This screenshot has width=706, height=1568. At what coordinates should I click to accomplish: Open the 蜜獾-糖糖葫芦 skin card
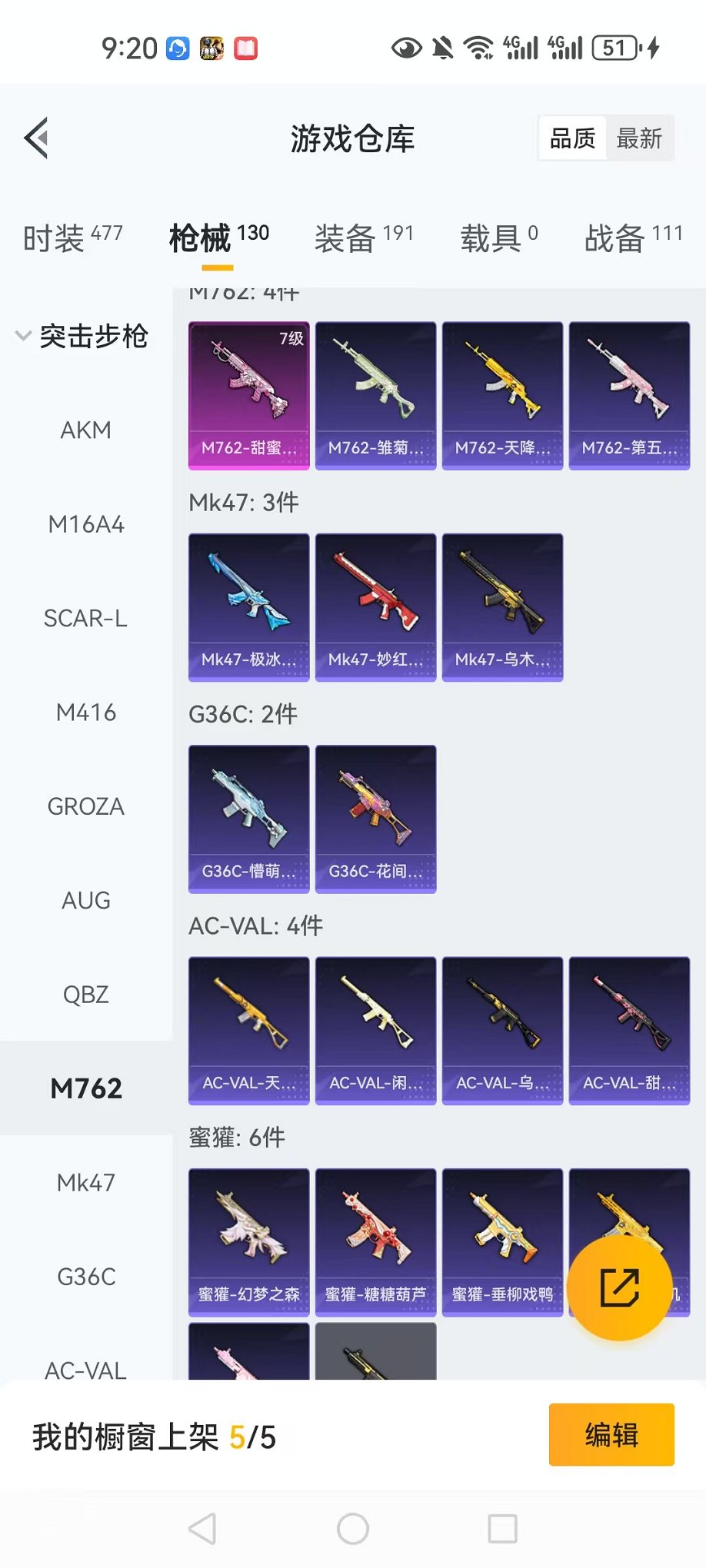point(375,1241)
